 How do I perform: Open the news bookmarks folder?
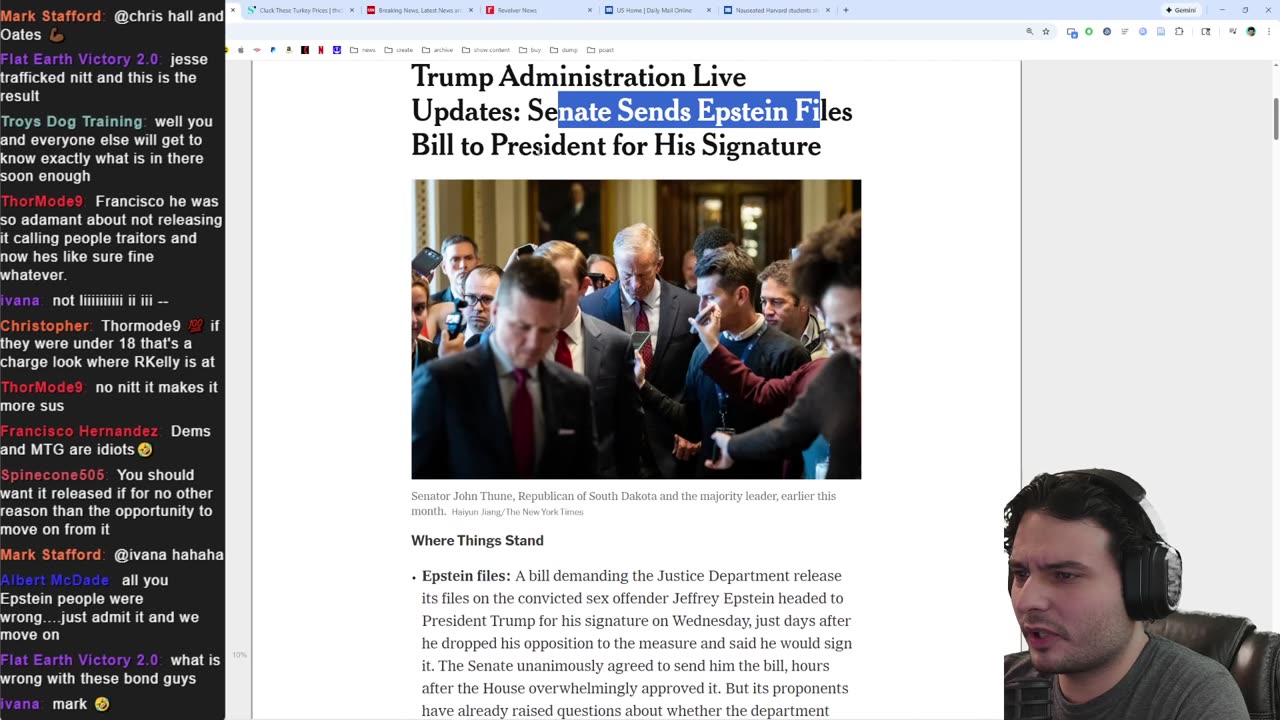(x=362, y=50)
